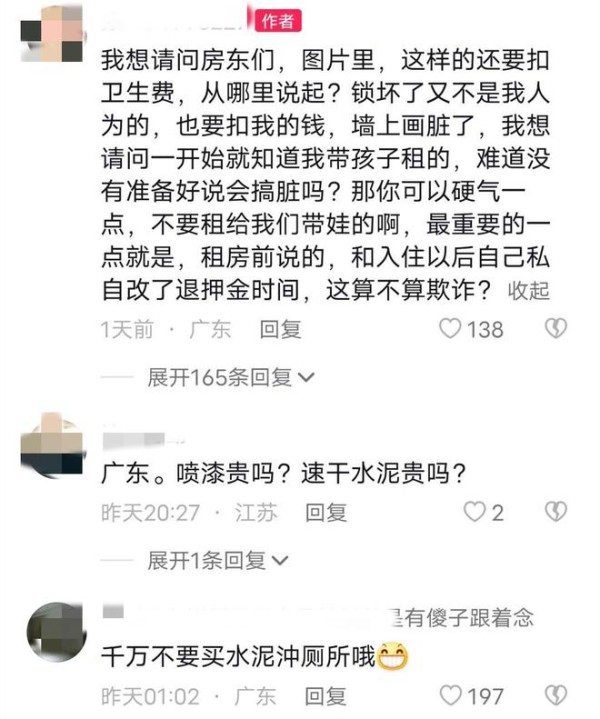Dislike the 喷漆贵吗 comment
Image resolution: width=600 pixels, height=719 pixels.
click(555, 513)
